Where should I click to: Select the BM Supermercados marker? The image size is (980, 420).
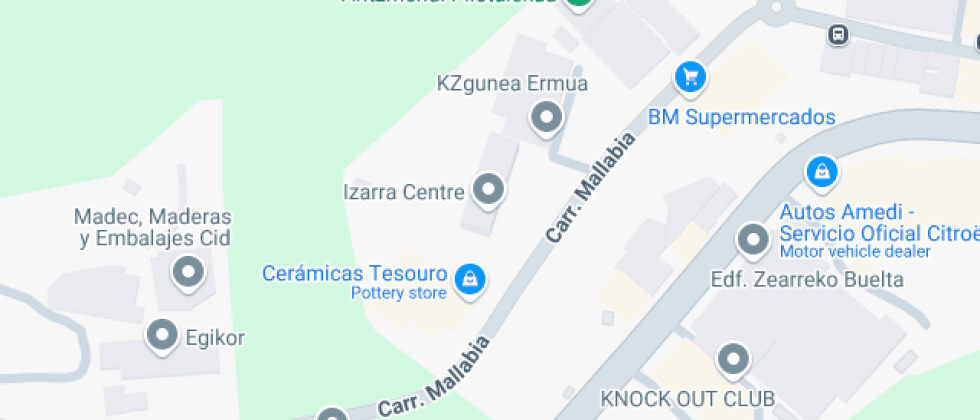point(689,76)
